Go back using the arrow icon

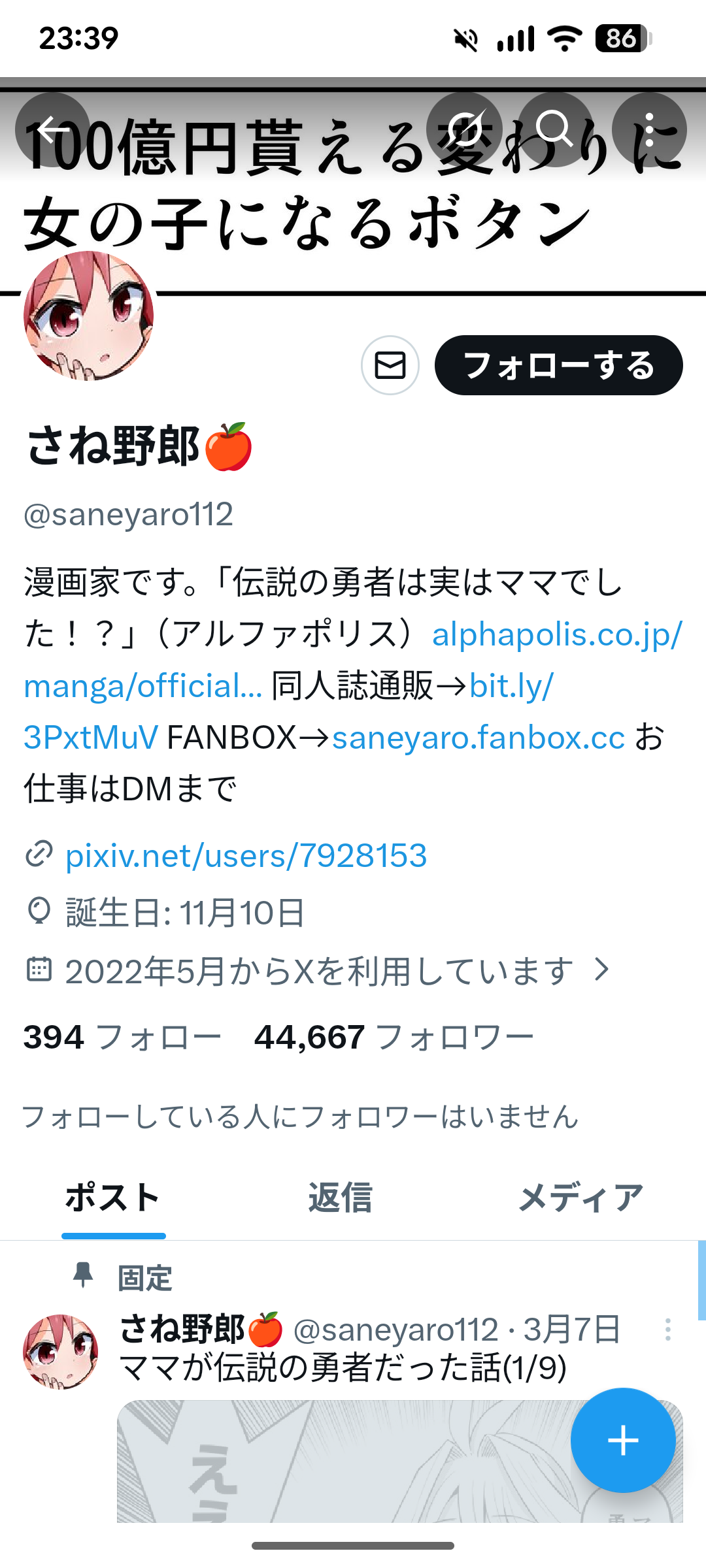pyautogui.click(x=52, y=129)
